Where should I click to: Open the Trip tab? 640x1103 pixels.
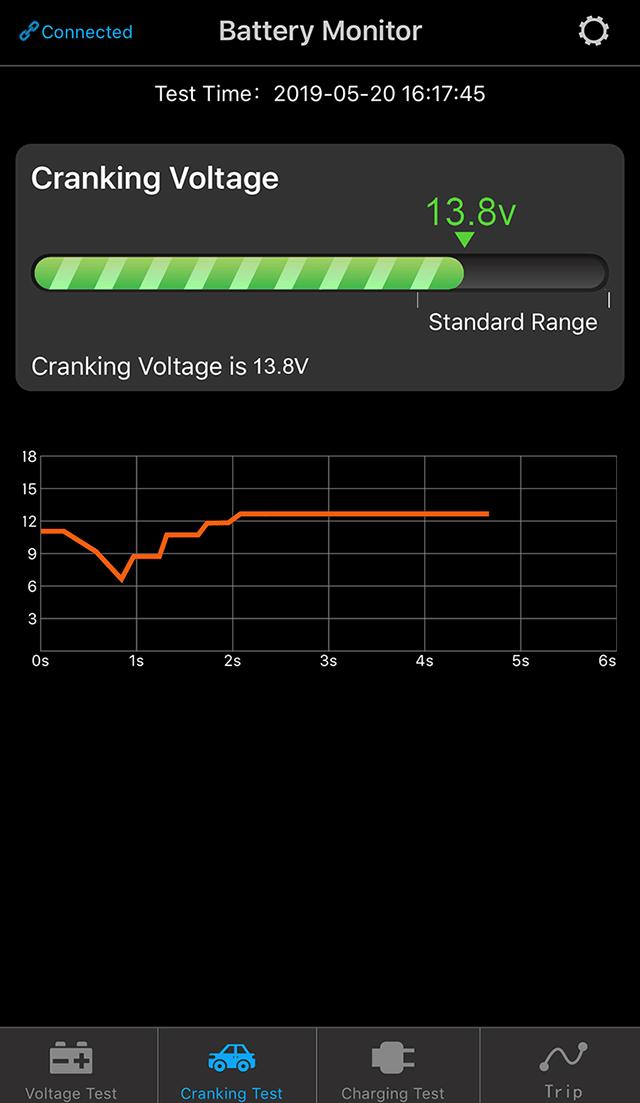pyautogui.click(x=563, y=1069)
